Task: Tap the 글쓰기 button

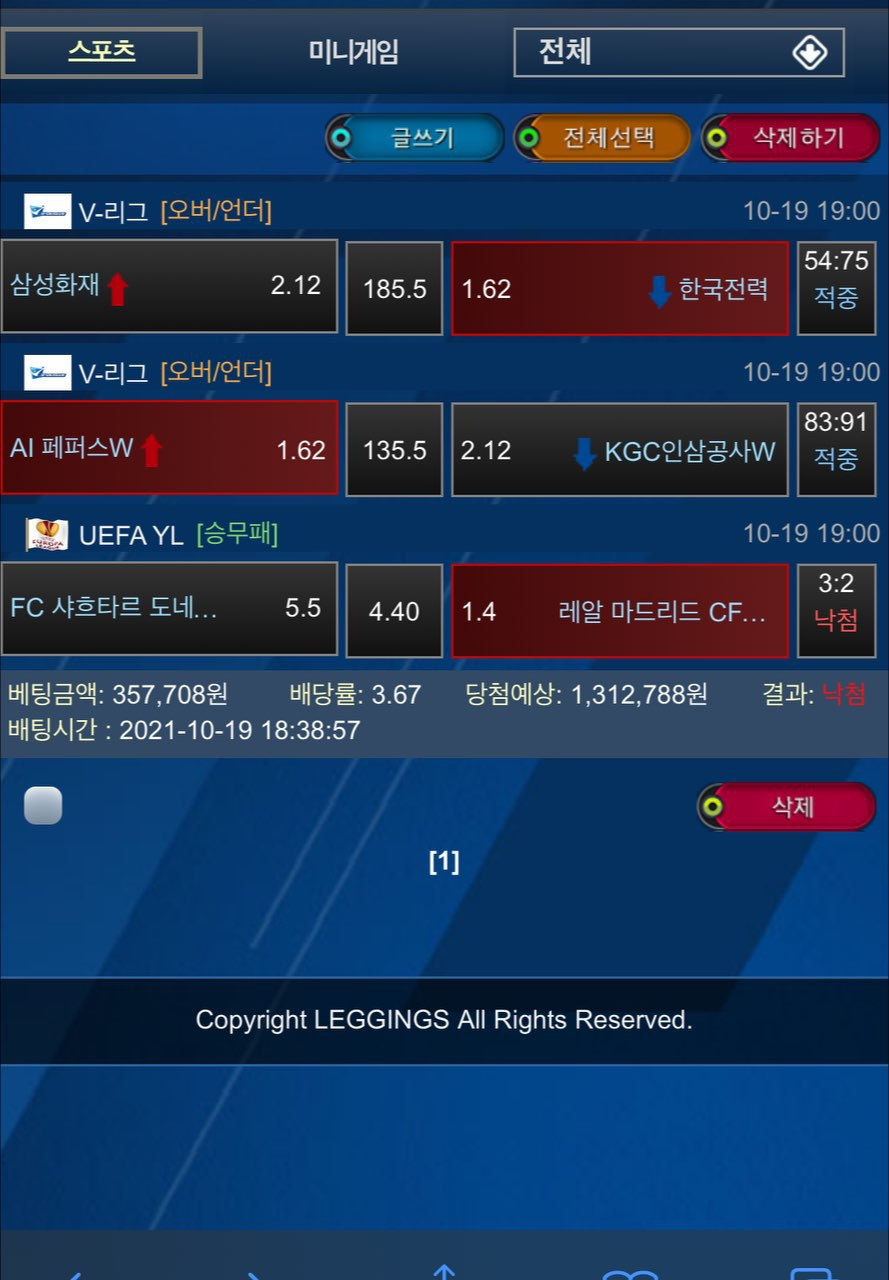Action: [415, 138]
